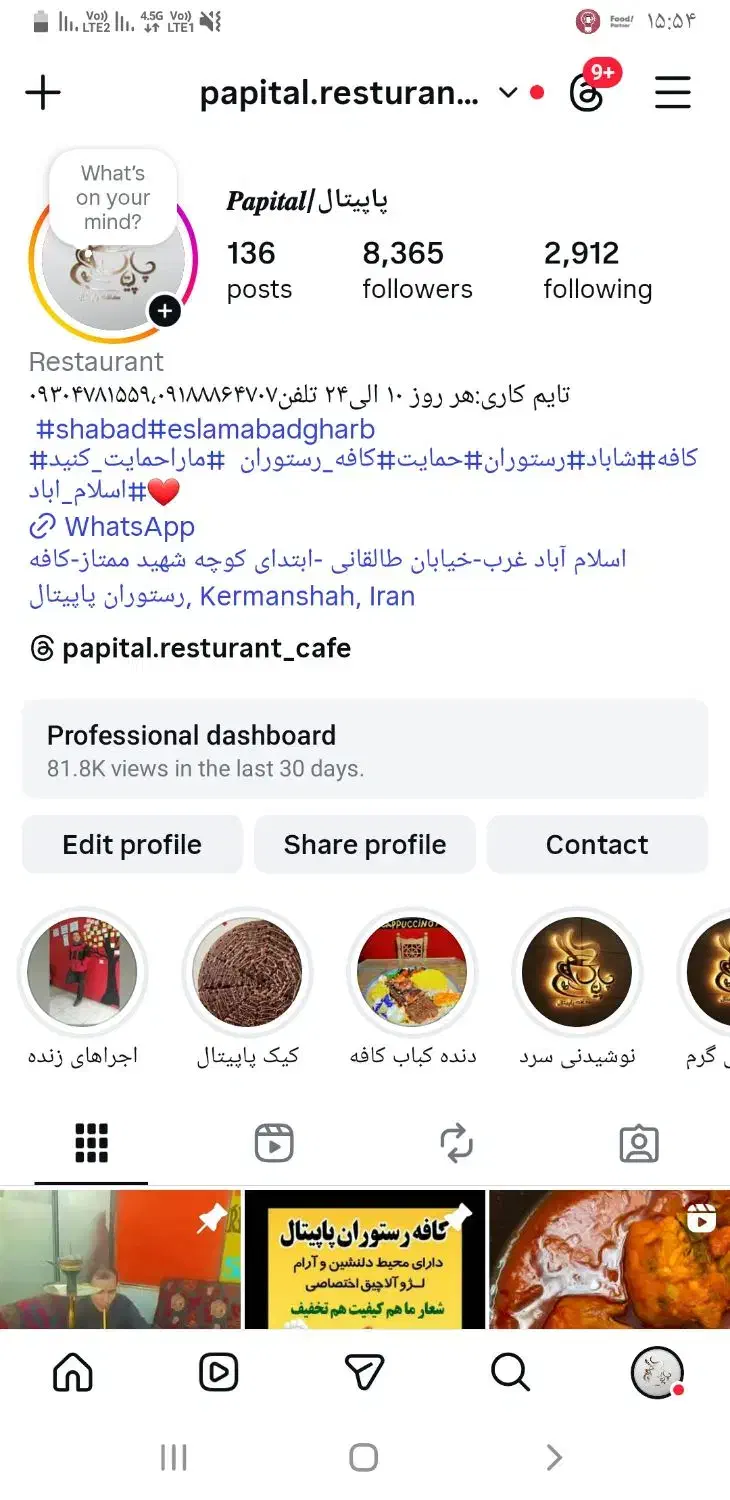This screenshot has width=730, height=1500.
Task: Open the نوشیدنی سرد story highlight
Action: coord(577,972)
